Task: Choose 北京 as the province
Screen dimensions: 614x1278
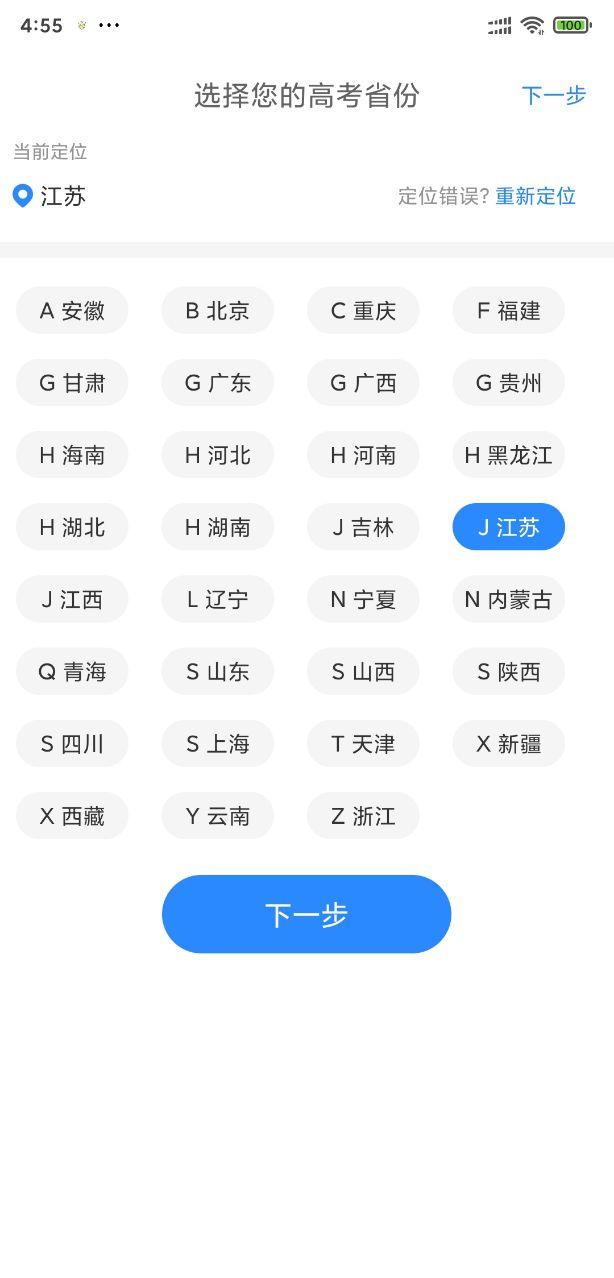Action: (x=217, y=311)
